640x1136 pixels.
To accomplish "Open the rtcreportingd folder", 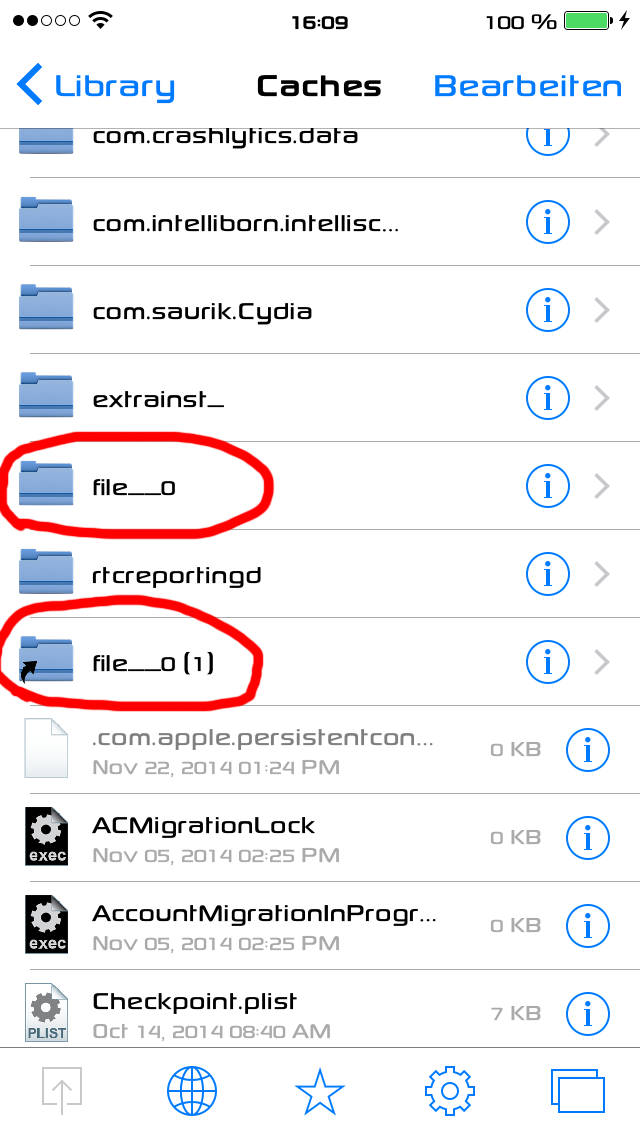I will coord(176,575).
